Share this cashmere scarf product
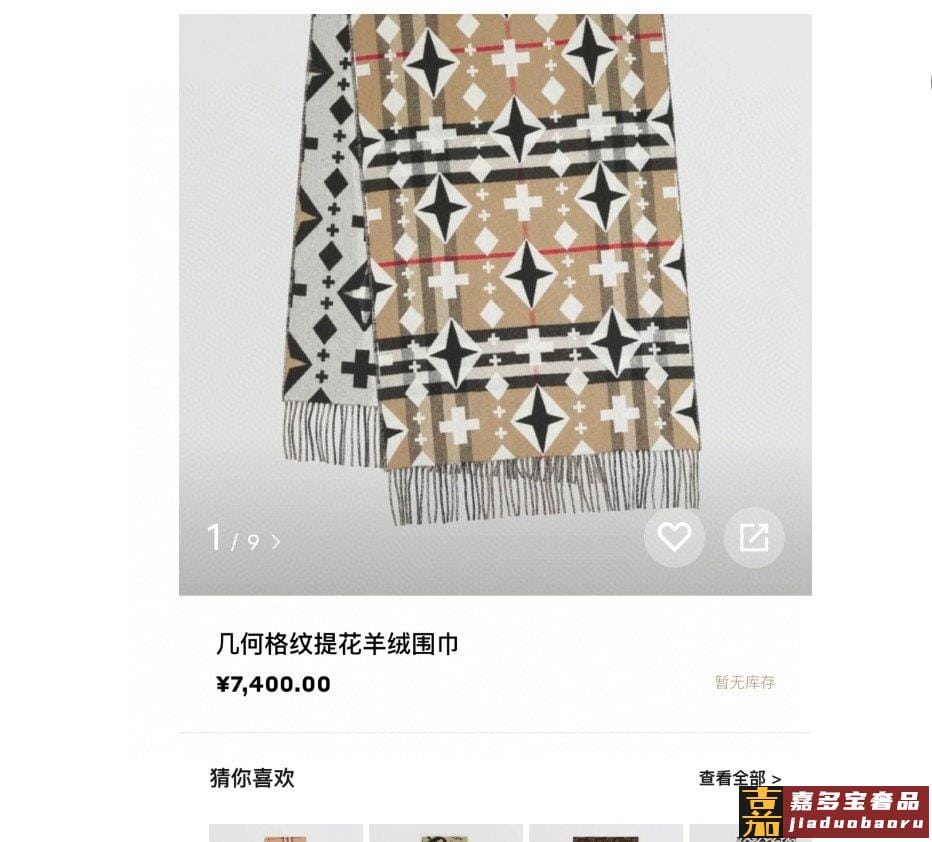The image size is (932, 842). [x=754, y=538]
